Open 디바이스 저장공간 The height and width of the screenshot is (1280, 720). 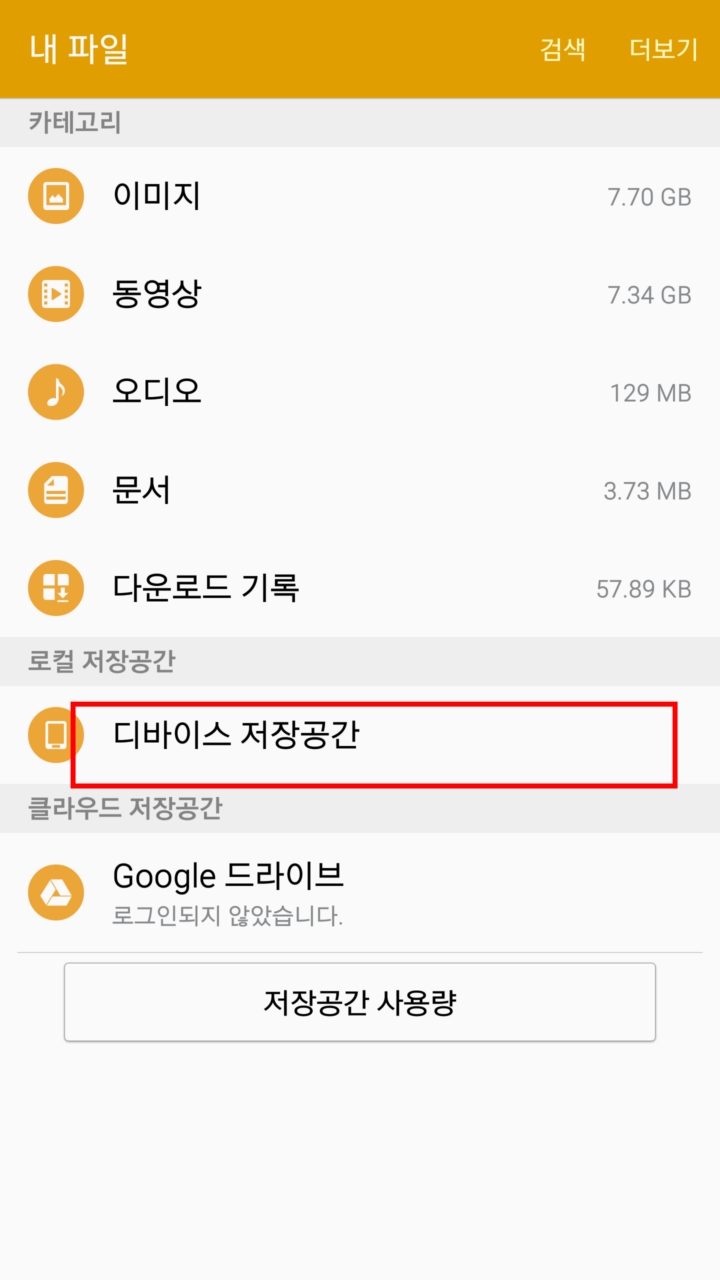pyautogui.click(x=360, y=735)
